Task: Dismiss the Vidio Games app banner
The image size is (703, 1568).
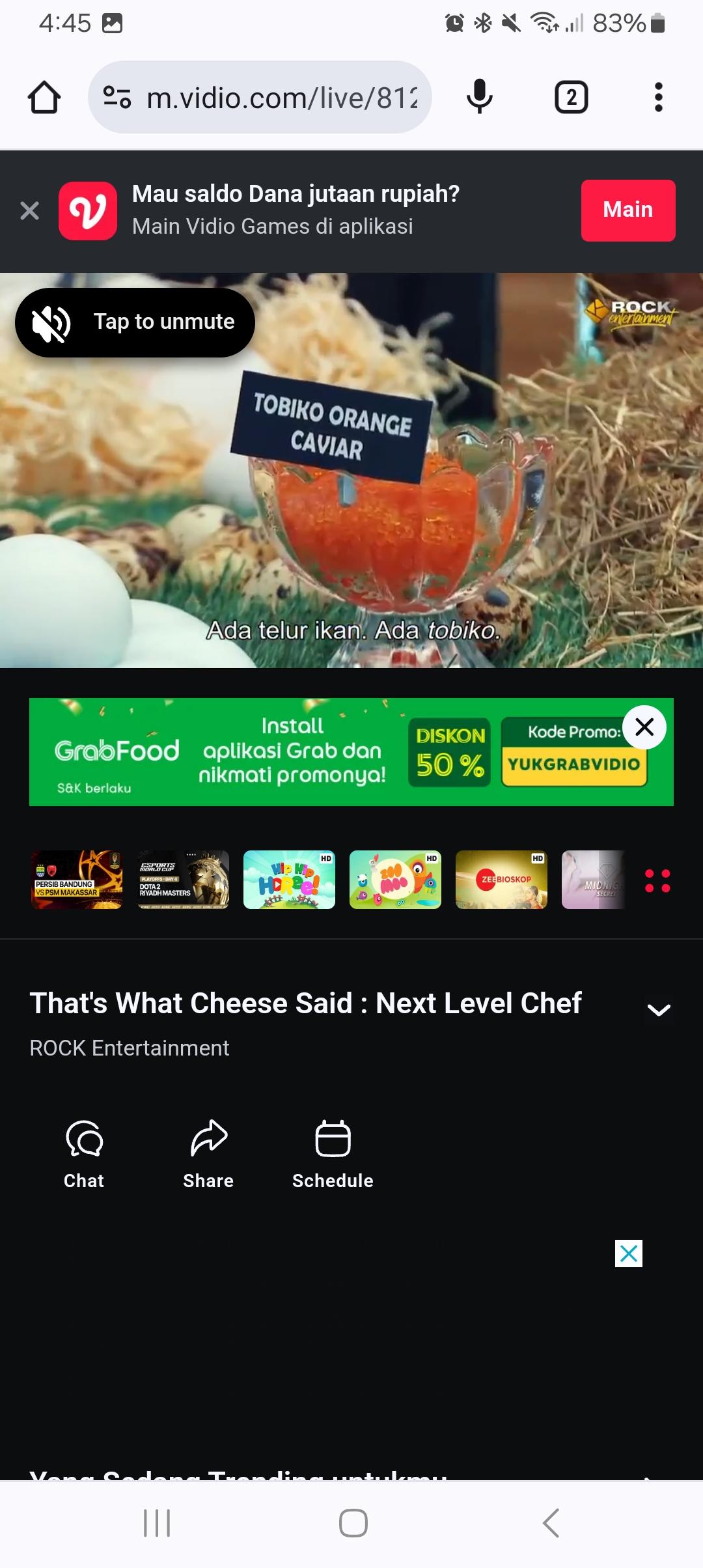Action: [29, 210]
